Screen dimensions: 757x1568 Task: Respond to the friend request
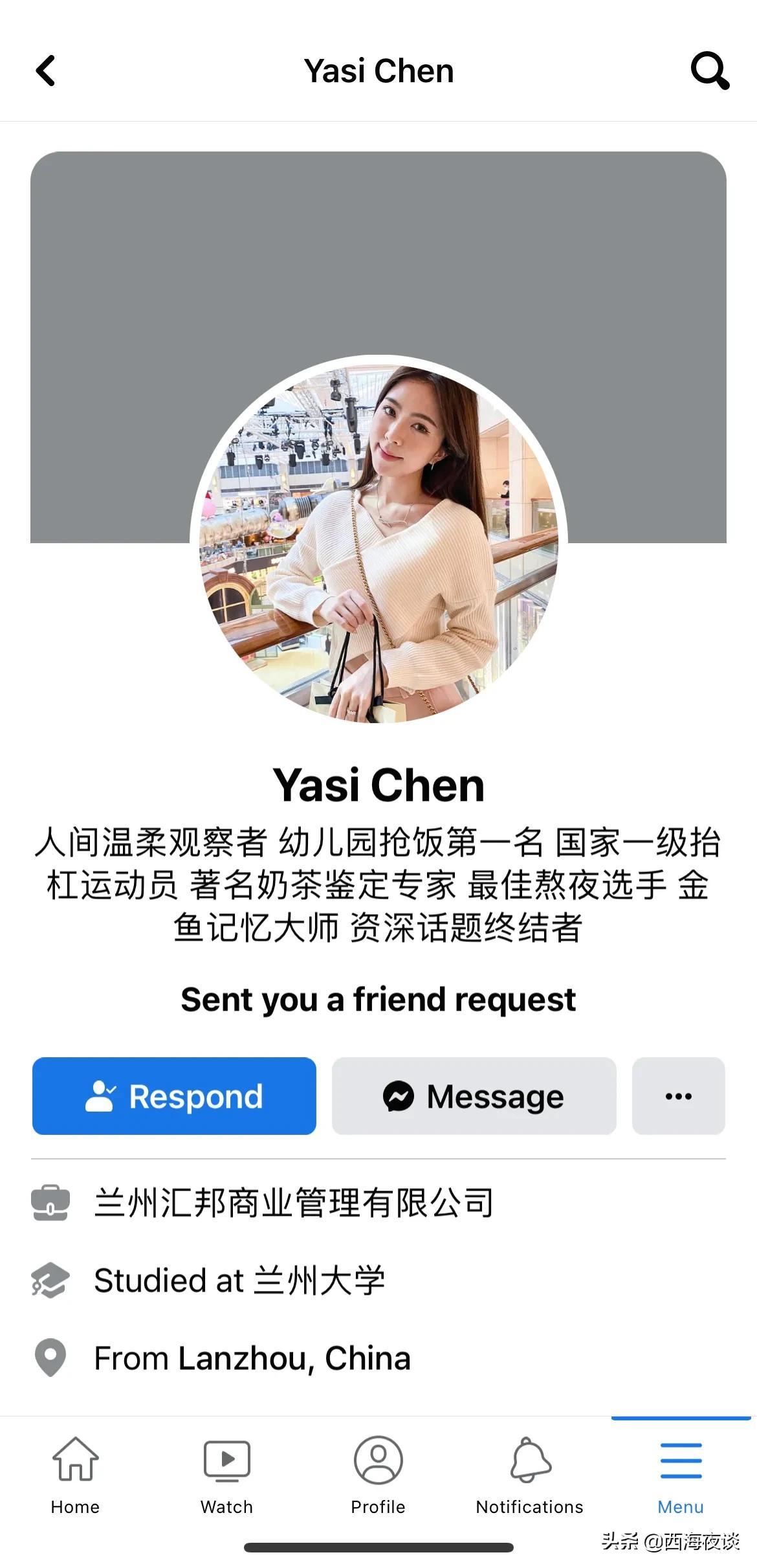173,1095
